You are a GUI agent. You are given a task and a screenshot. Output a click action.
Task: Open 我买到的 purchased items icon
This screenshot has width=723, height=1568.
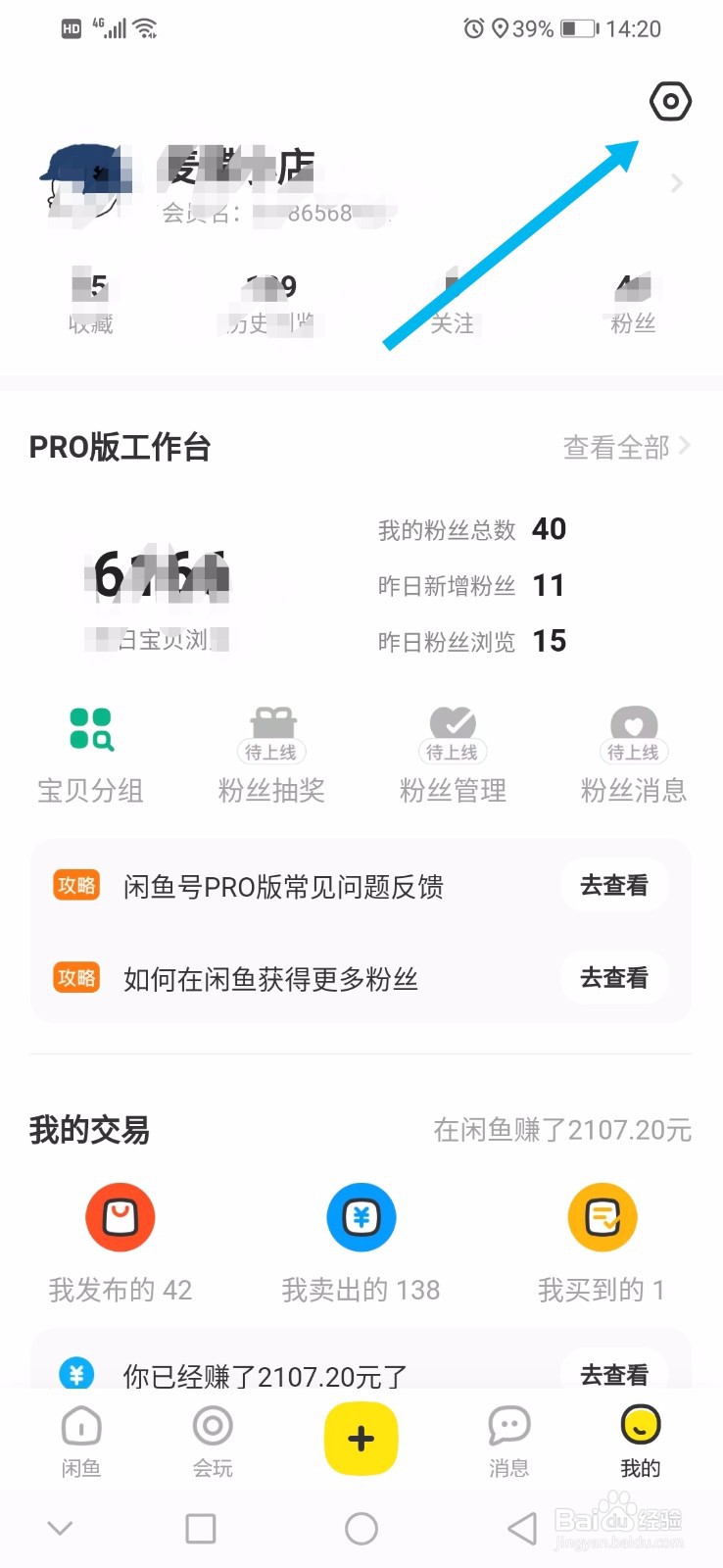point(602,1217)
